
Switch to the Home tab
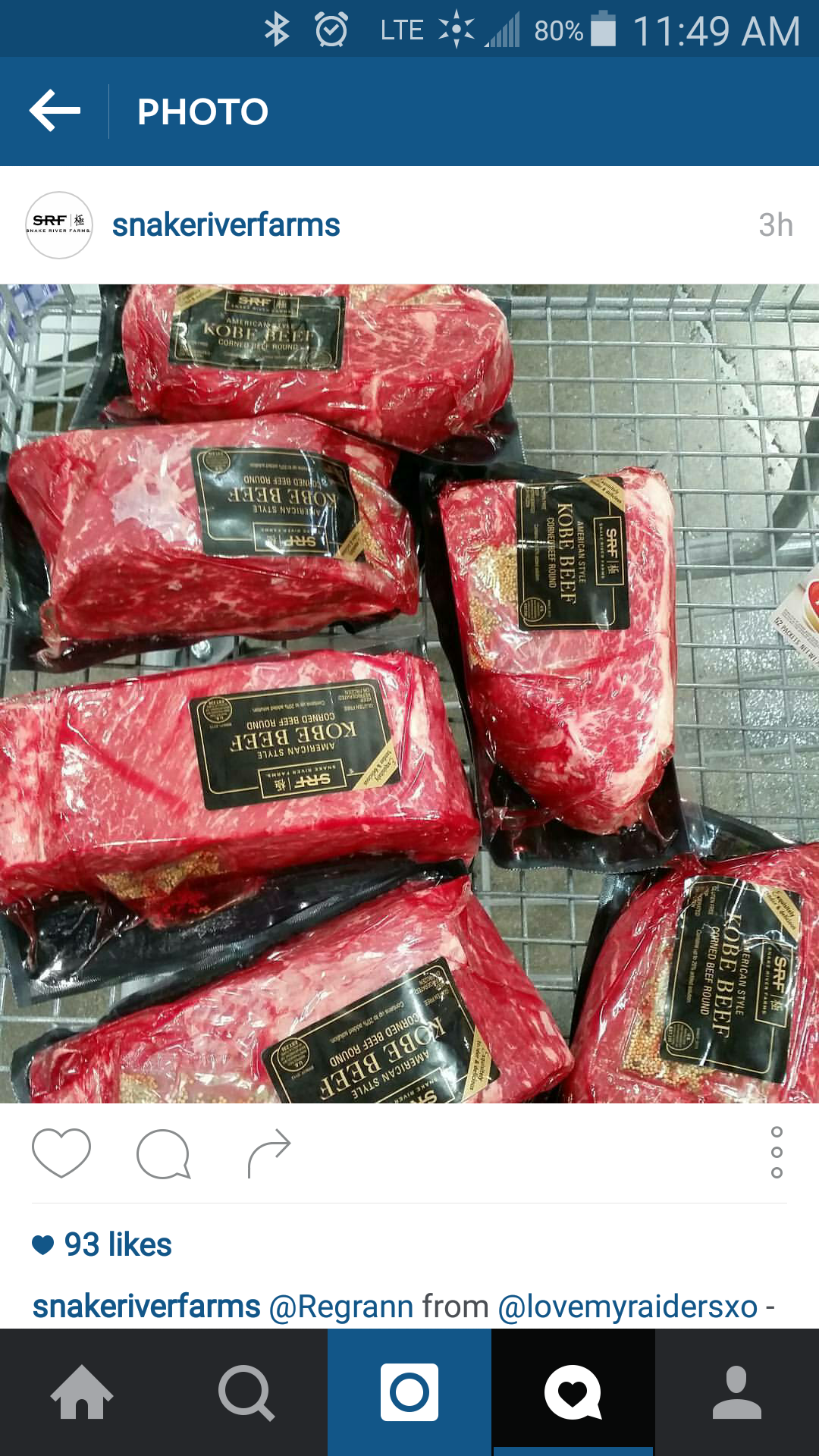(82, 1392)
